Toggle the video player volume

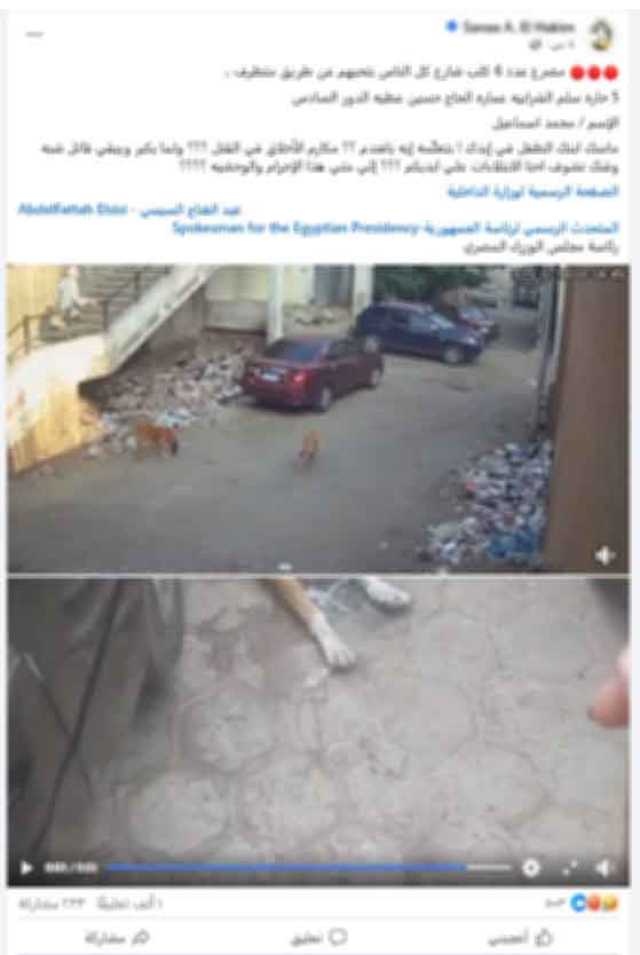tap(605, 867)
